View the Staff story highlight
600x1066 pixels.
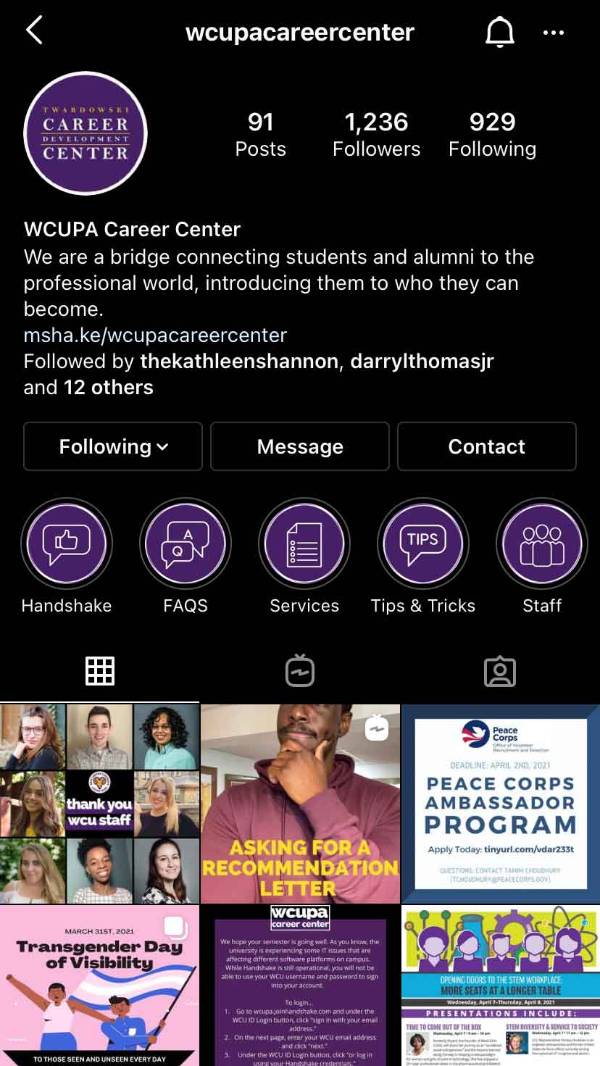(542, 556)
